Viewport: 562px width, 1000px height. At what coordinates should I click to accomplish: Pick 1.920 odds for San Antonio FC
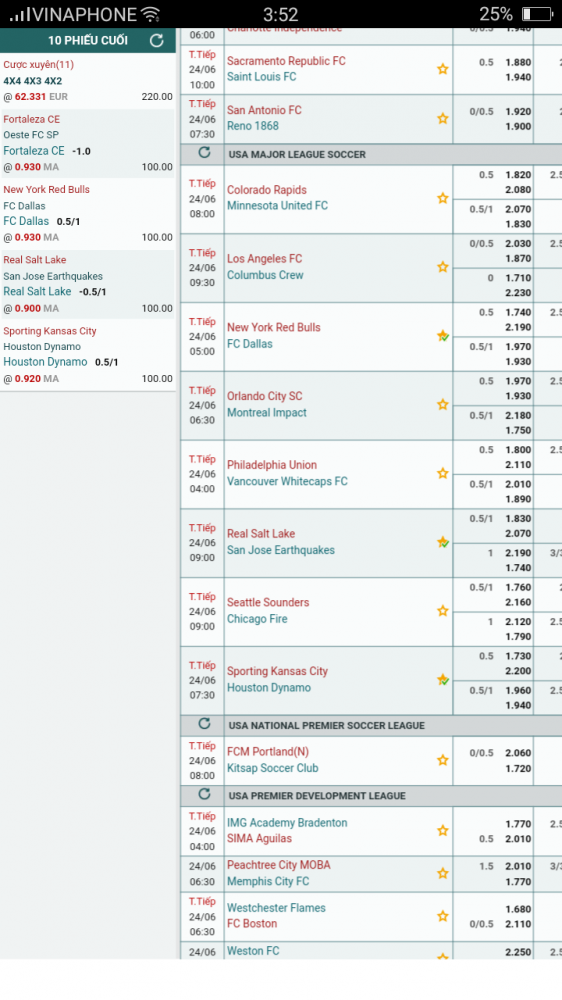[518, 112]
